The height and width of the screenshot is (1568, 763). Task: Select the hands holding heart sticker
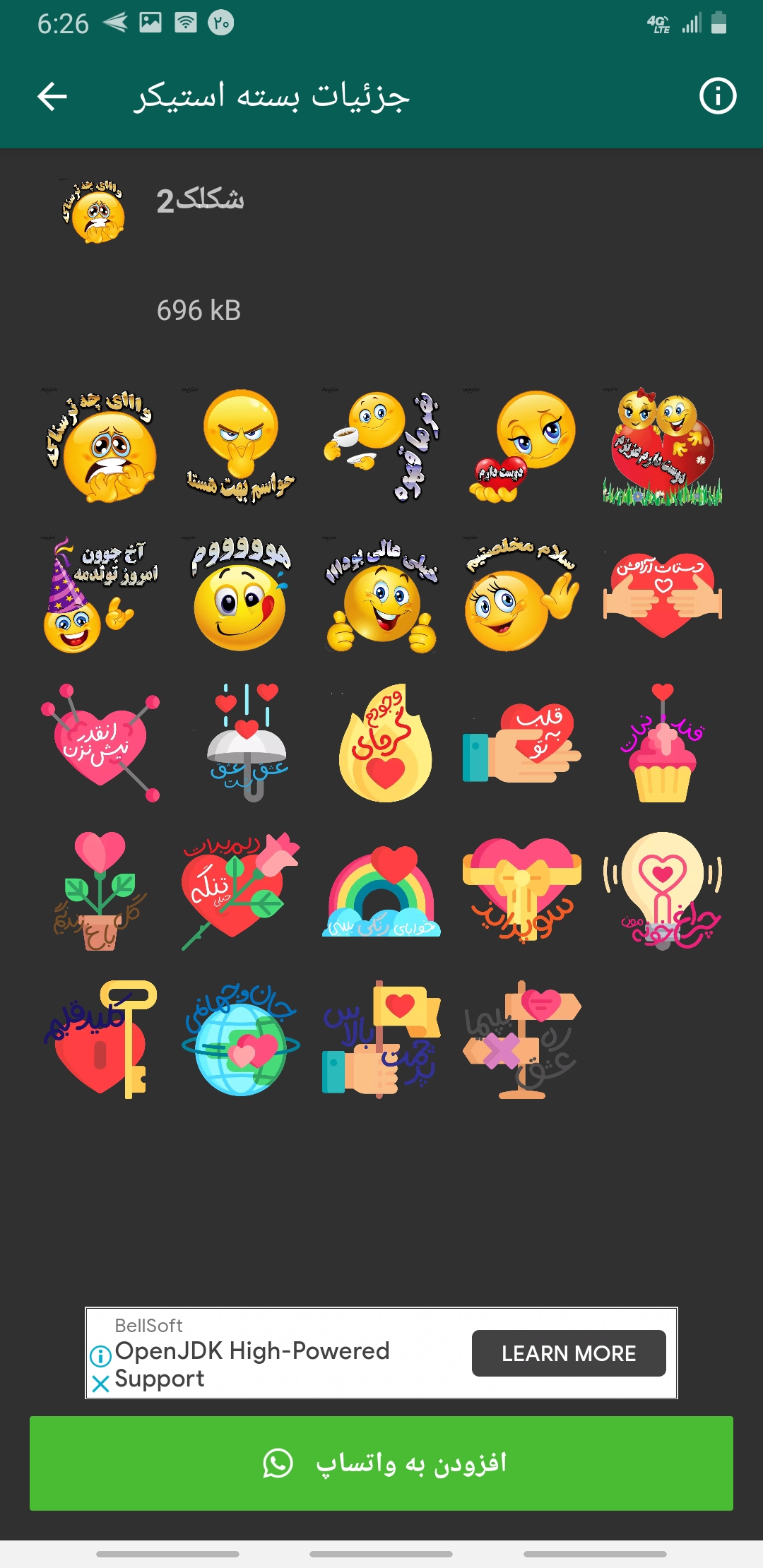pos(662,595)
